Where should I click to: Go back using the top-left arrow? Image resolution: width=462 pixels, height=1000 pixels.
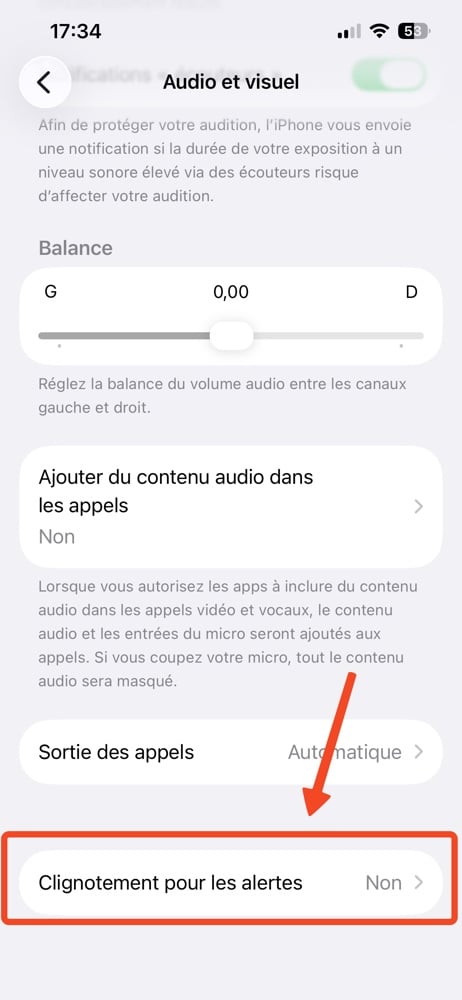coord(45,82)
